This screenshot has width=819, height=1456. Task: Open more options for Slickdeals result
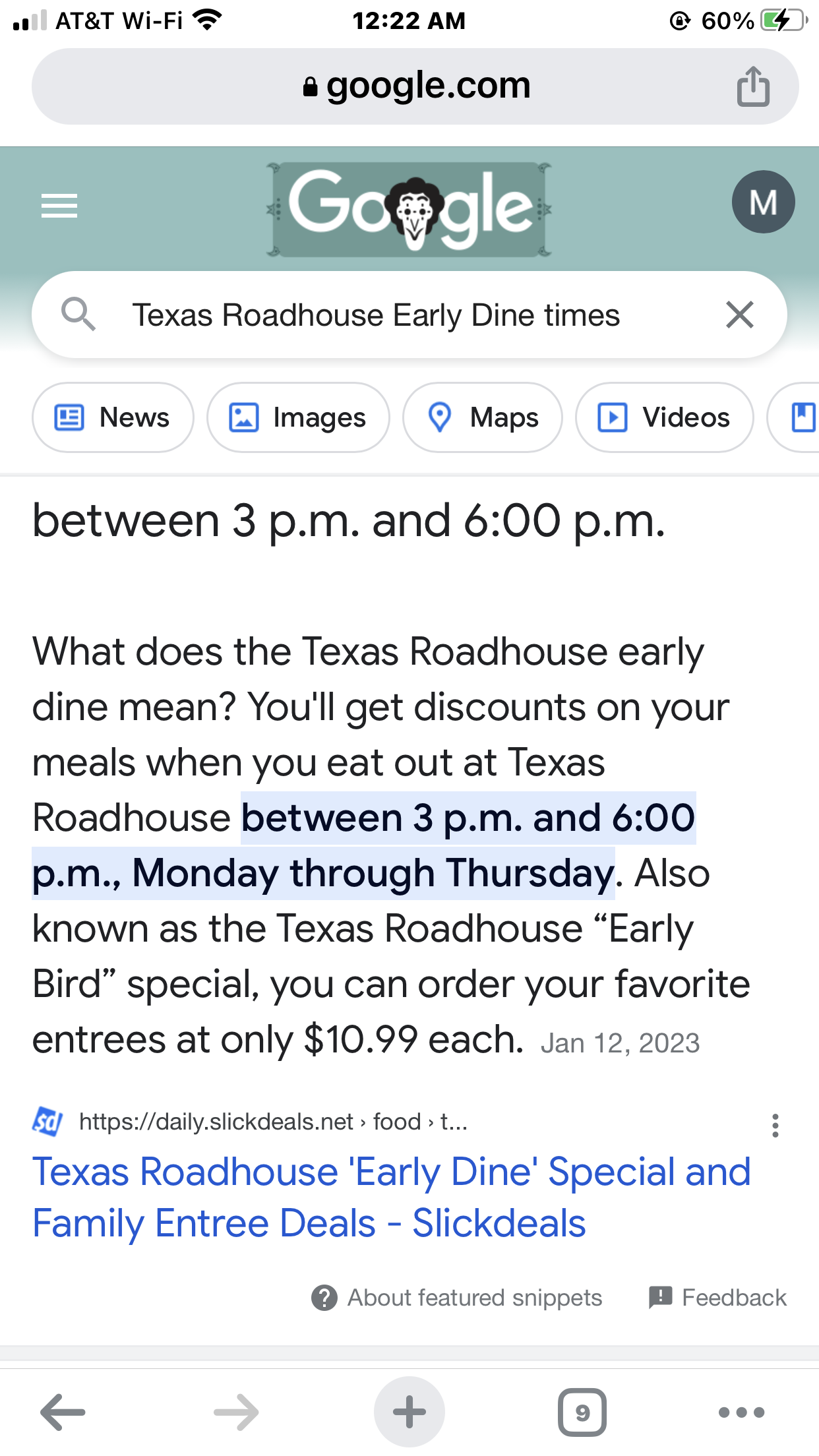(775, 1126)
